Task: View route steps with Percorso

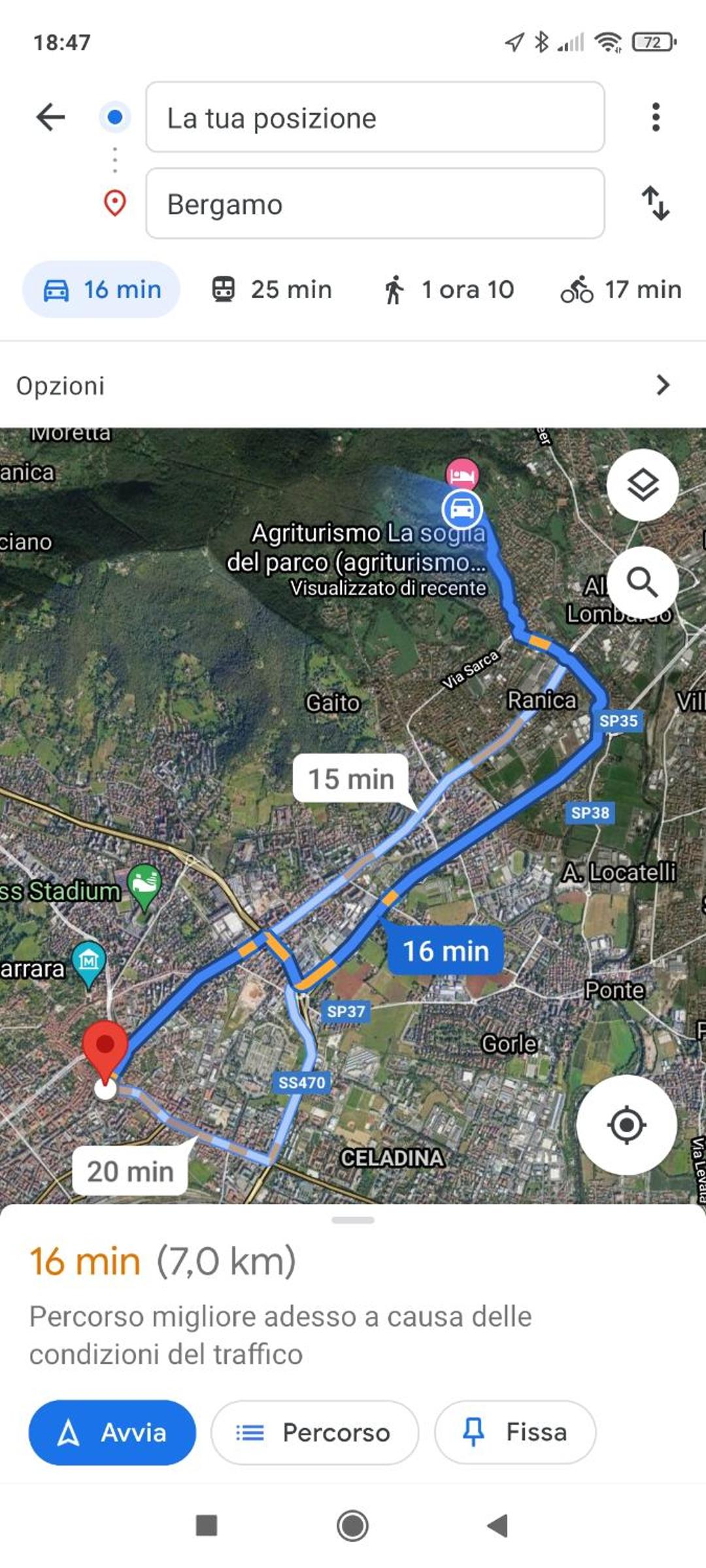Action: pyautogui.click(x=314, y=1433)
